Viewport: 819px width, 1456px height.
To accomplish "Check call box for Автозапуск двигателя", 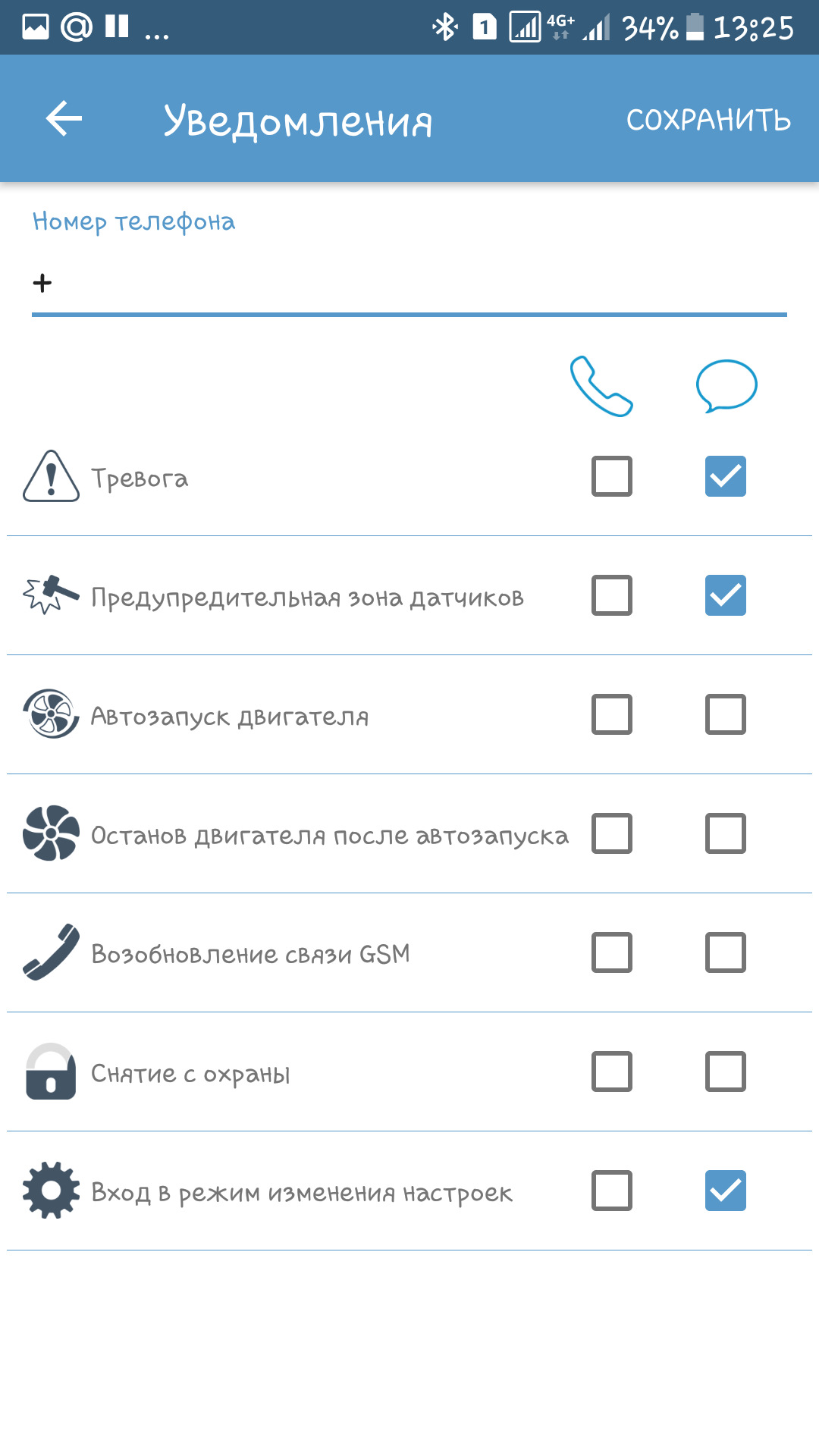I will click(612, 714).
